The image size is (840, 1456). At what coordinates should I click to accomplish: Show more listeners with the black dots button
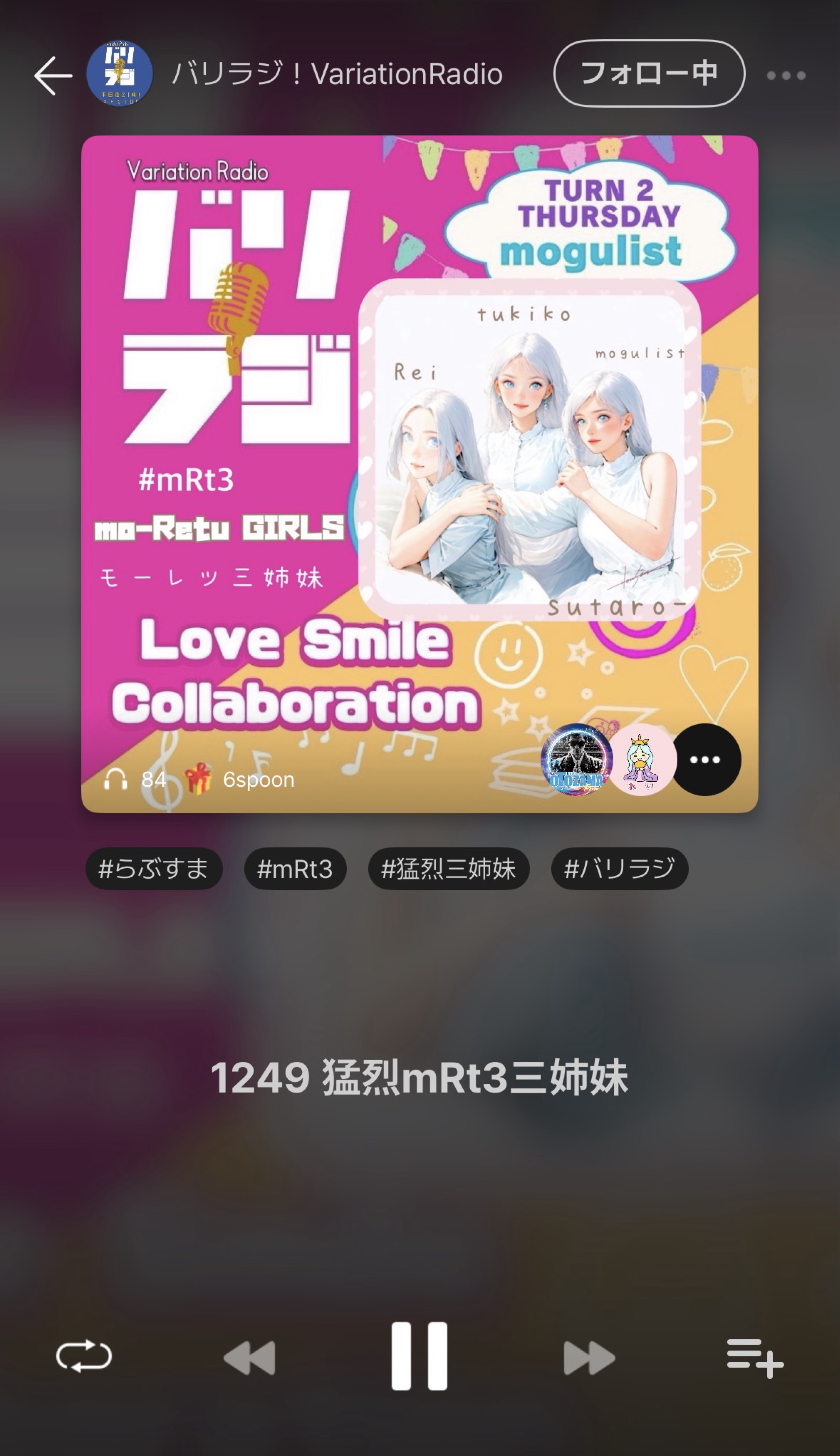point(705,759)
